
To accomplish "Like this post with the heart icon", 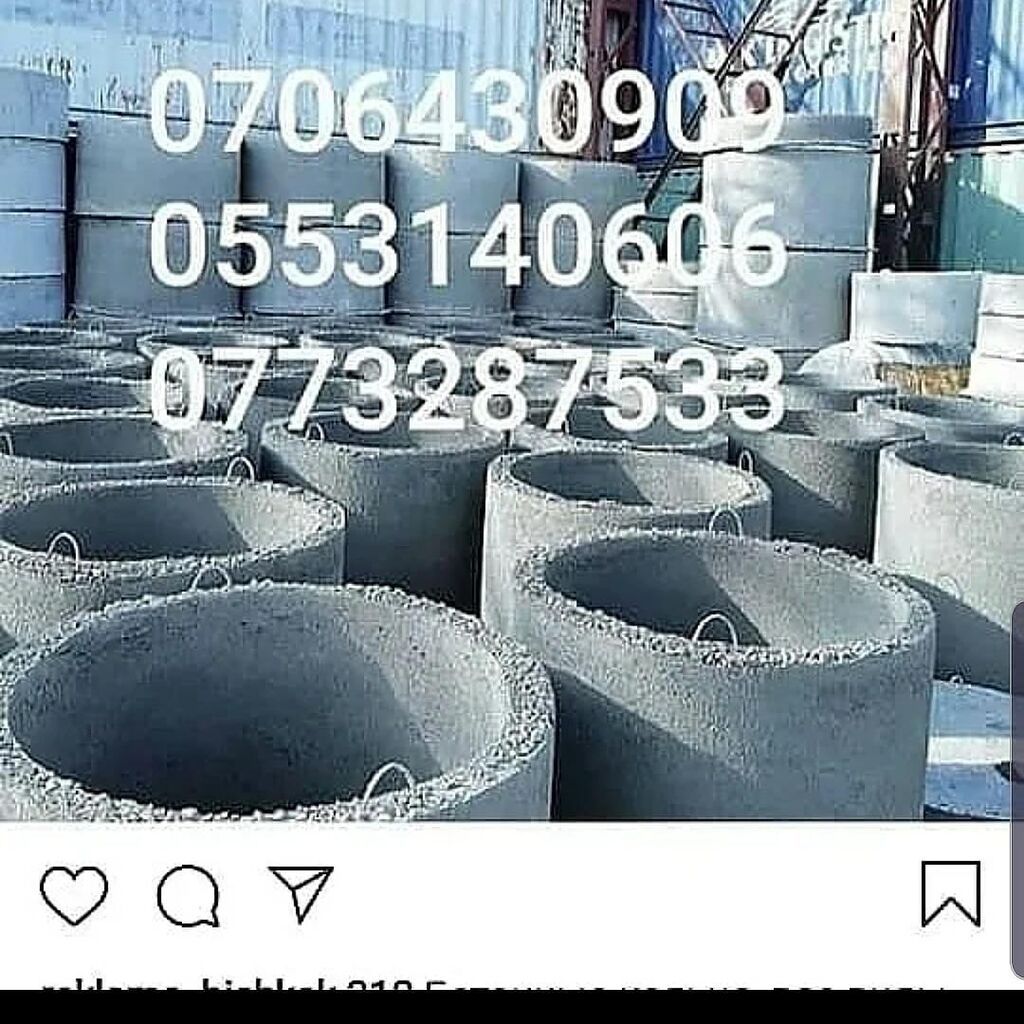I will tap(74, 894).
